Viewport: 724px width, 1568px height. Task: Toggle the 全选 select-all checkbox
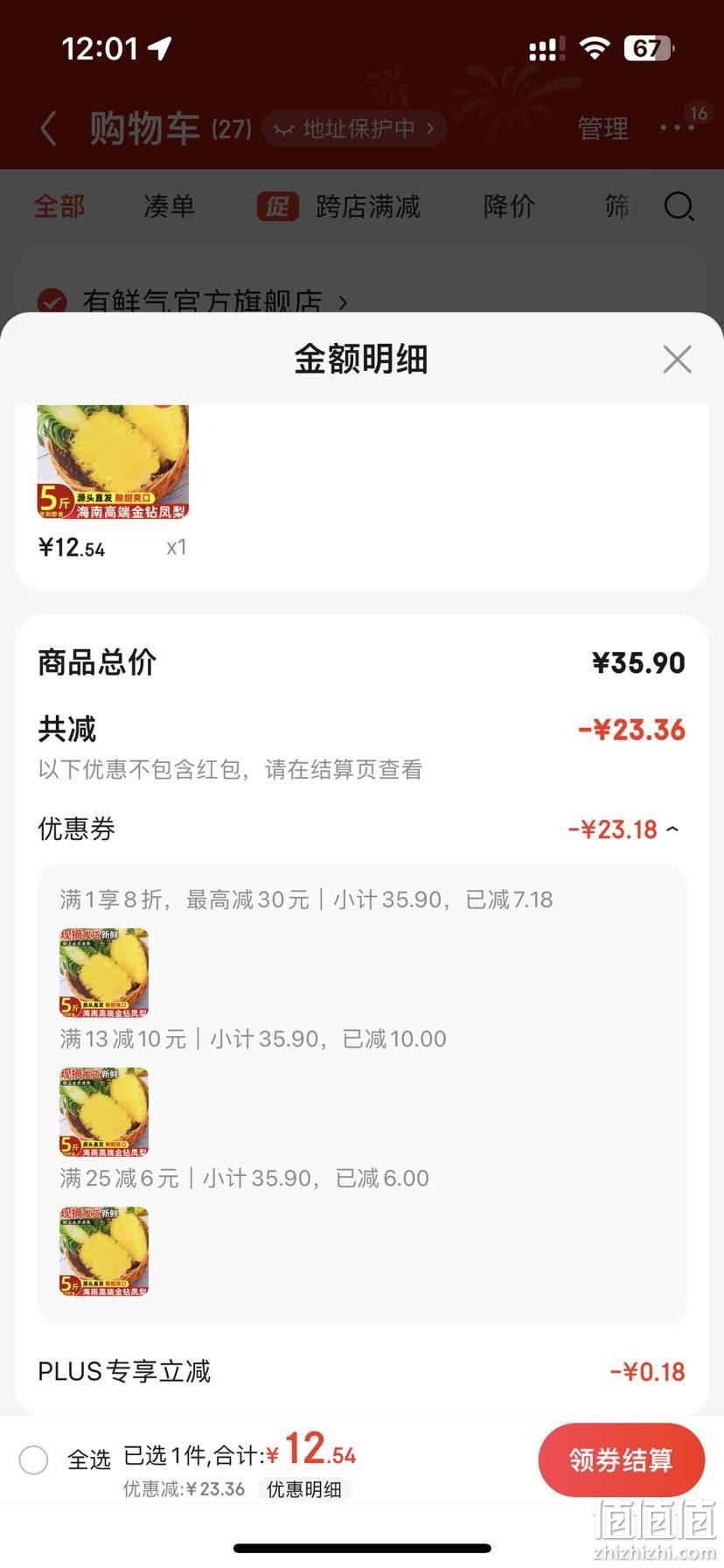pyautogui.click(x=34, y=1459)
